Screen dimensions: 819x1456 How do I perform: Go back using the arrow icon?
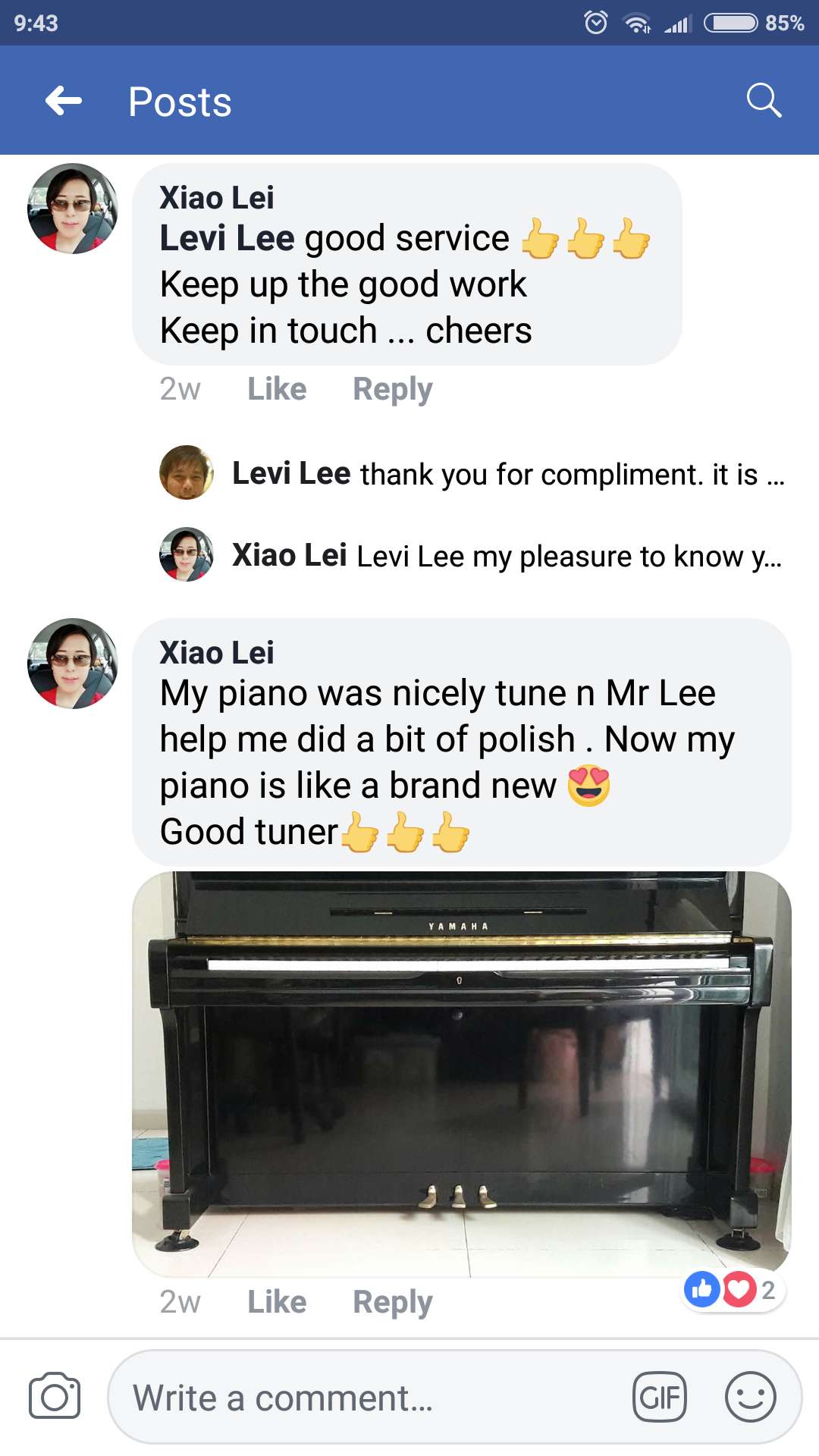(x=64, y=101)
